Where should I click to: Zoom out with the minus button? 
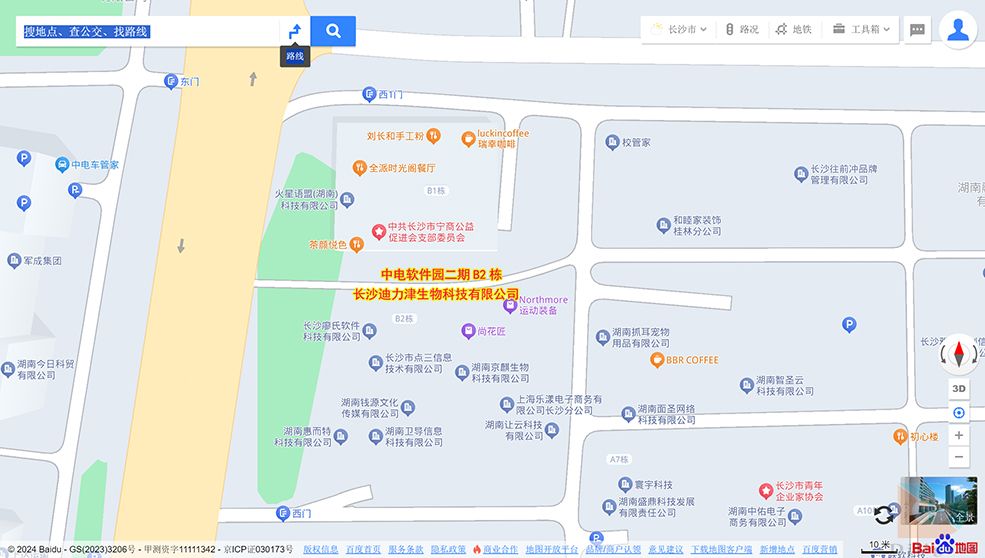tap(959, 458)
